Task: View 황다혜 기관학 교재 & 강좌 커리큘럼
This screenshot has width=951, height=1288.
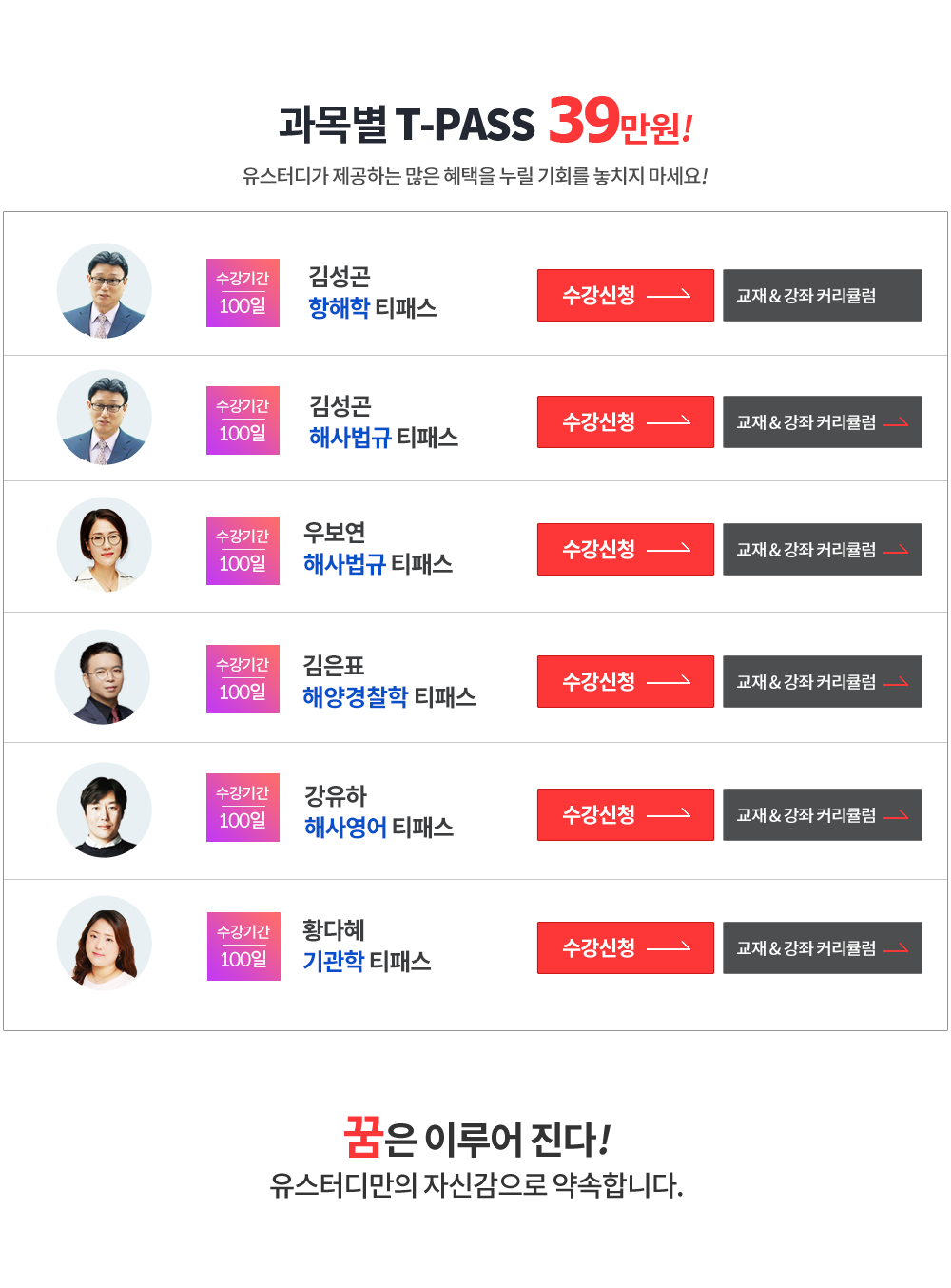Action: pos(822,947)
